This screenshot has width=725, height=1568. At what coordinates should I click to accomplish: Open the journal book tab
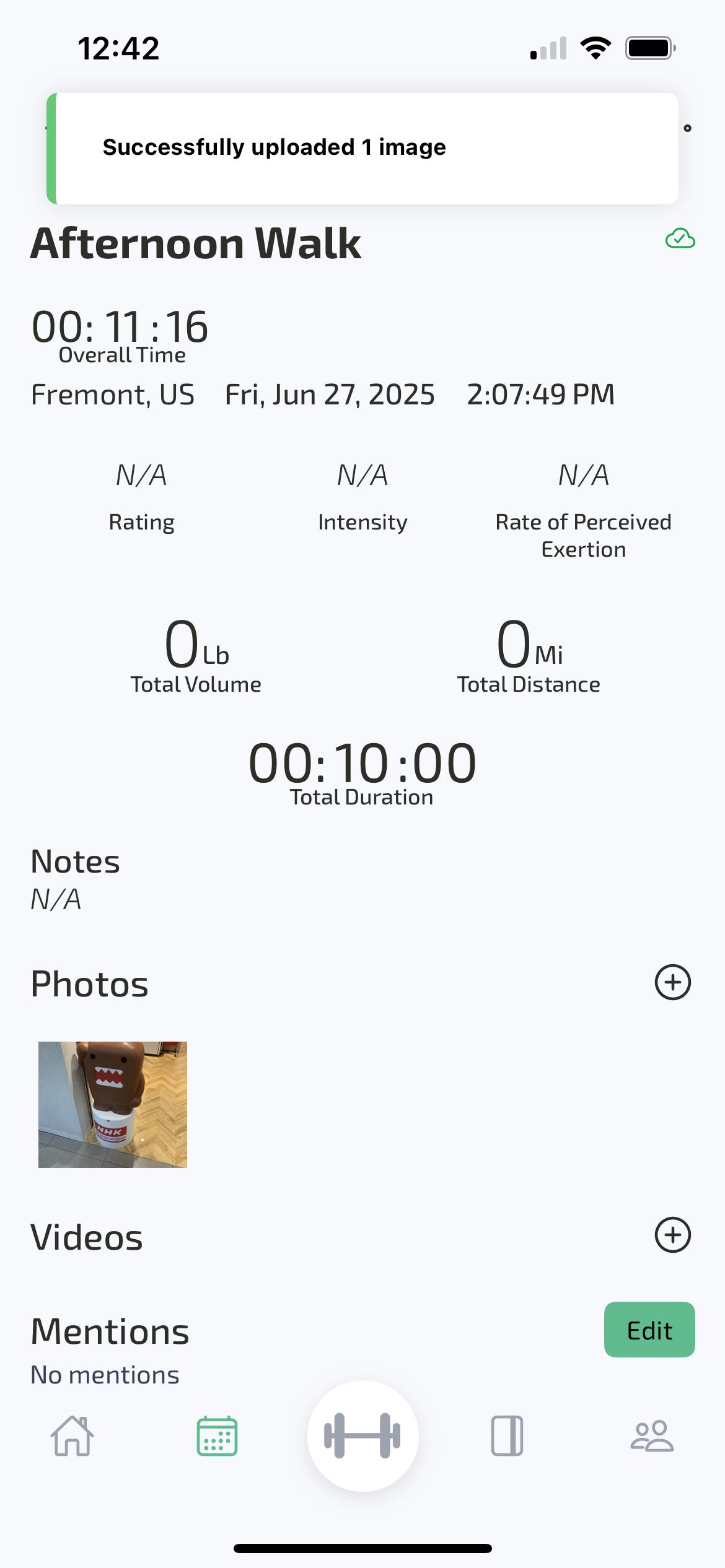[x=507, y=1435]
